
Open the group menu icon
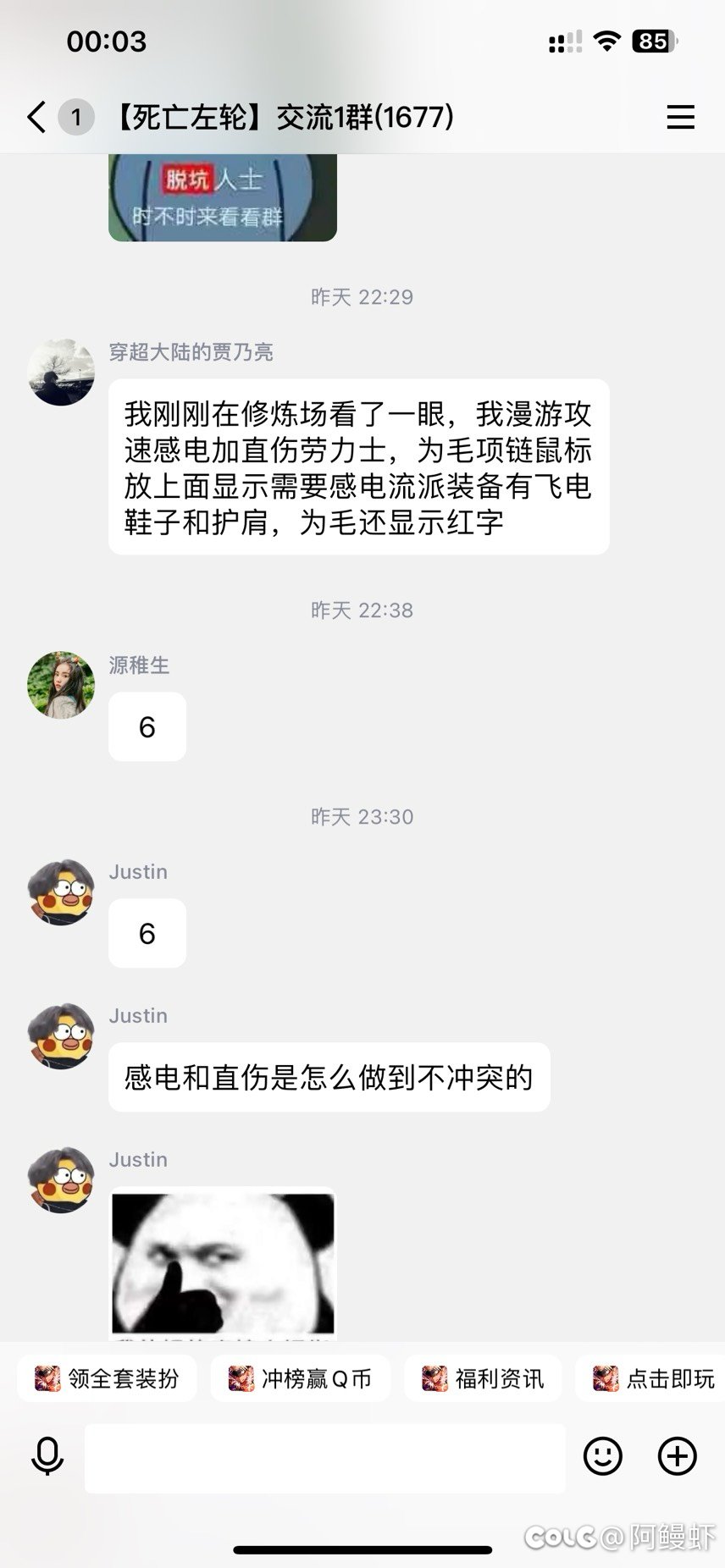tap(680, 117)
